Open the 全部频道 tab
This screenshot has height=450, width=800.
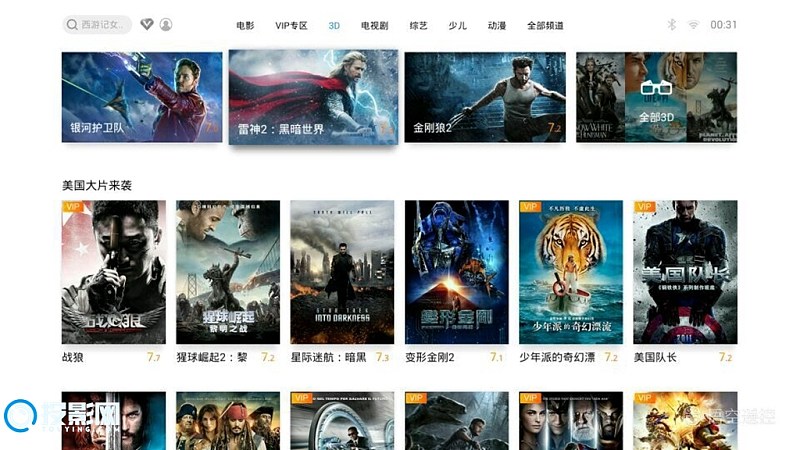coord(545,25)
